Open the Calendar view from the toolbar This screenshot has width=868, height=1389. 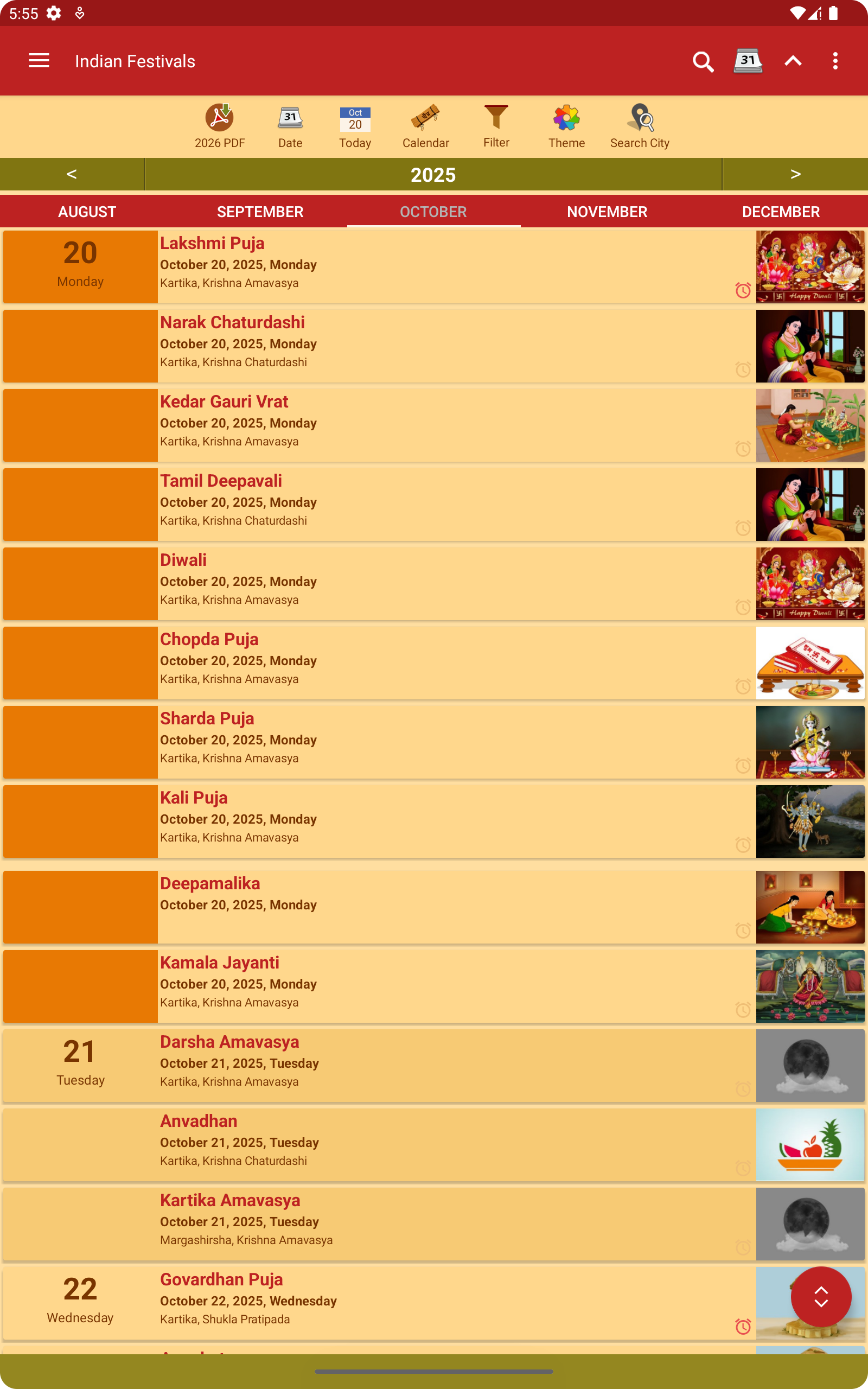[425, 126]
